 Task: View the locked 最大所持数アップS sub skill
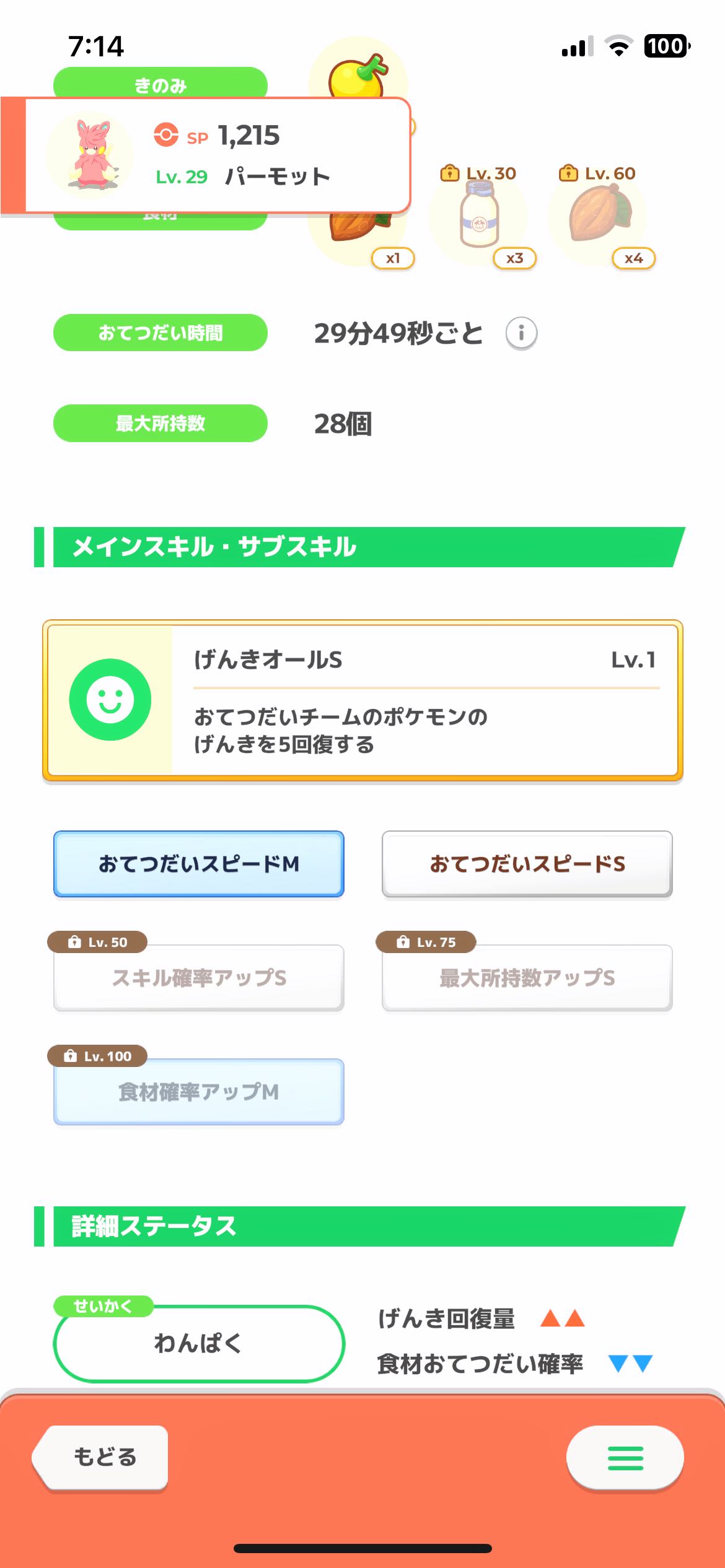point(527,978)
